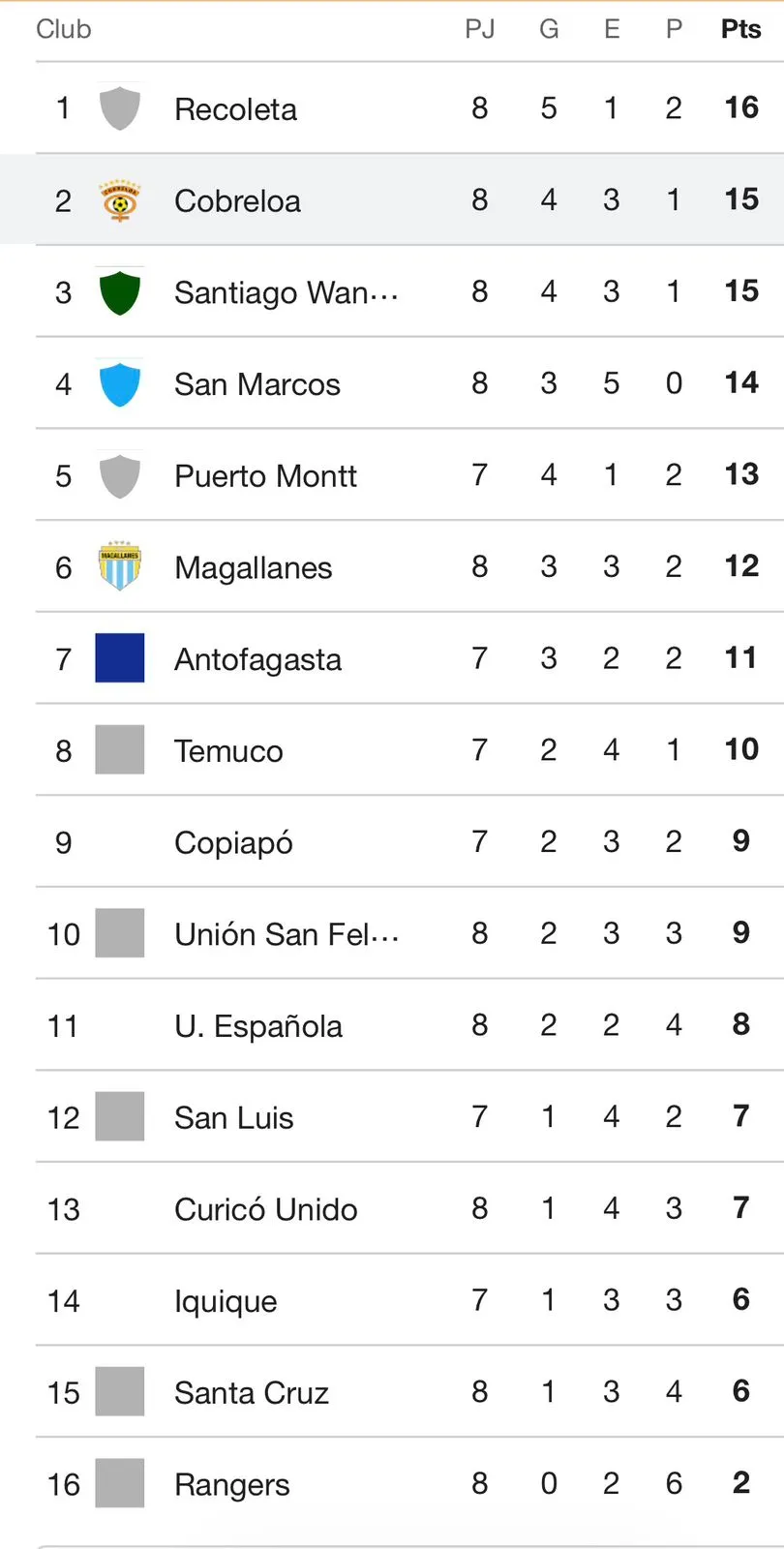Select Cobreloa in the standings
The height and width of the screenshot is (1549, 784).
(237, 200)
